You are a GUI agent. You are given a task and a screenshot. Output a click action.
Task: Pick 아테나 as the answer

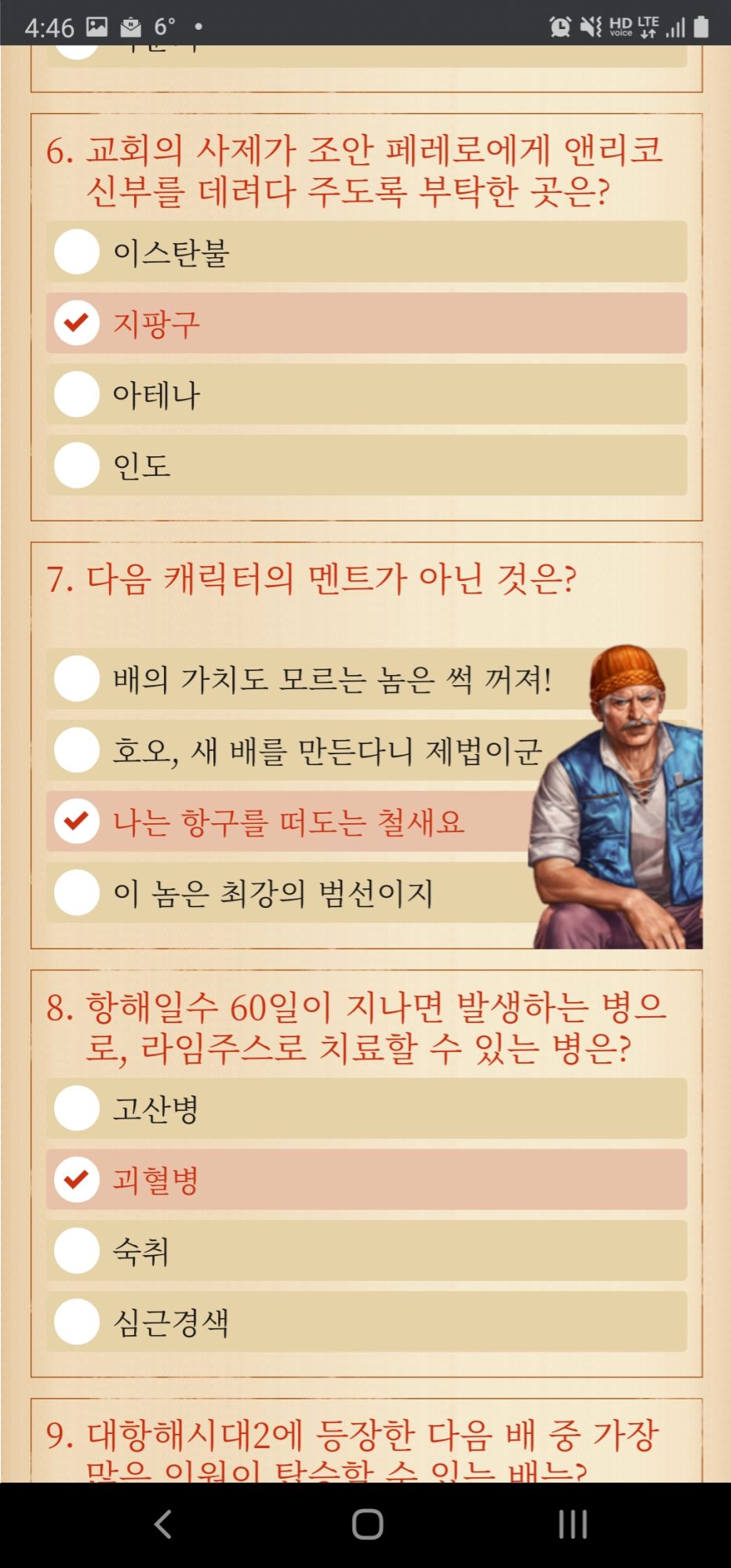(366, 394)
